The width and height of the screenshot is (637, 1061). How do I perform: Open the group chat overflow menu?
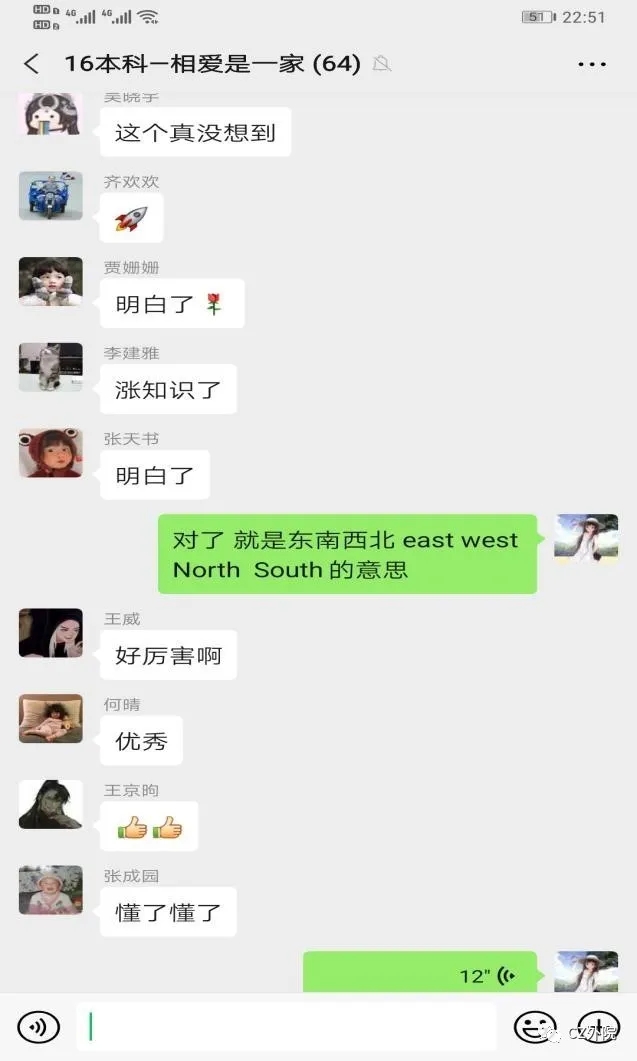[592, 64]
